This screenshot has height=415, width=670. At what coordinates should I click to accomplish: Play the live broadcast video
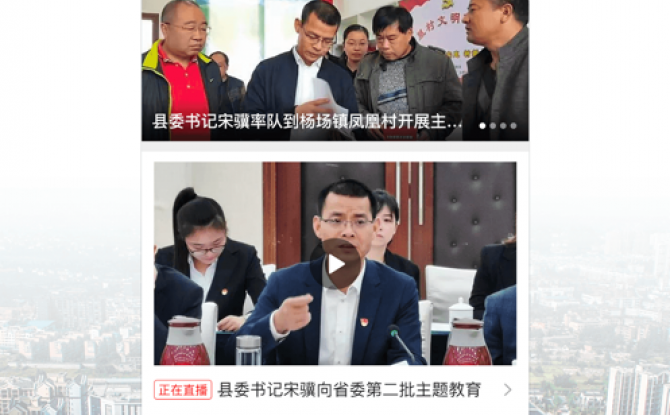tap(336, 264)
